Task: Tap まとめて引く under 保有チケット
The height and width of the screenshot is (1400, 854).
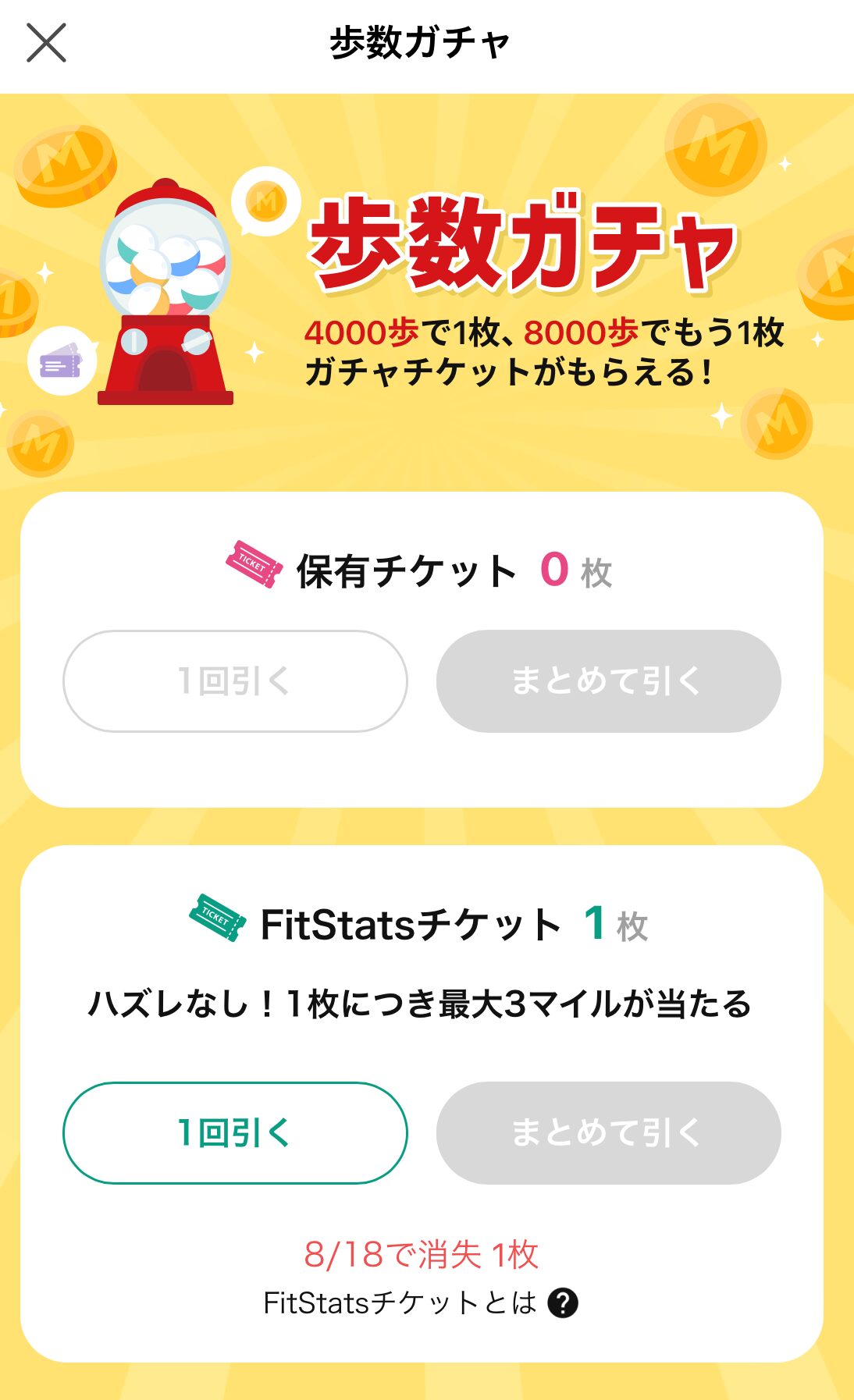Action: pyautogui.click(x=608, y=680)
